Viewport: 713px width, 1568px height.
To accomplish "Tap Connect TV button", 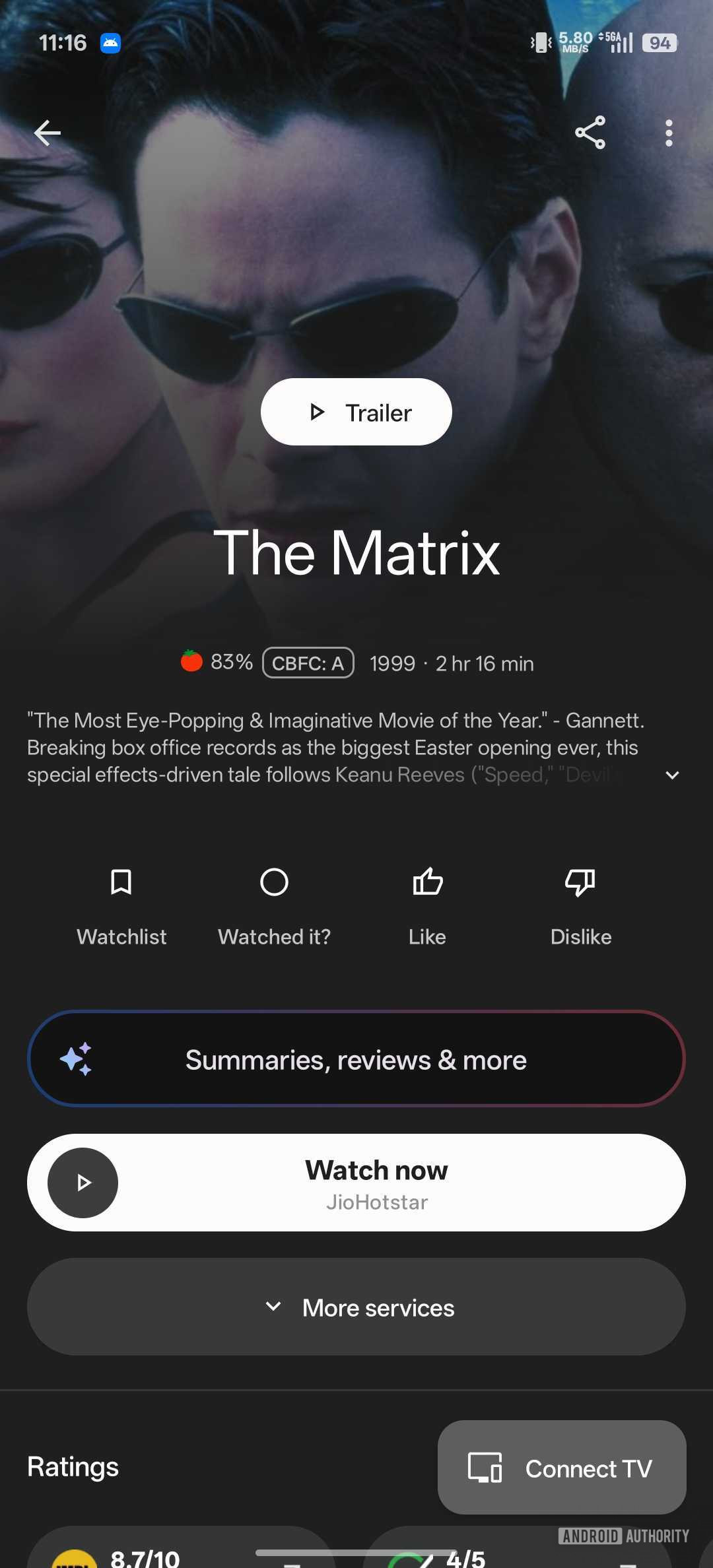I will (562, 1468).
